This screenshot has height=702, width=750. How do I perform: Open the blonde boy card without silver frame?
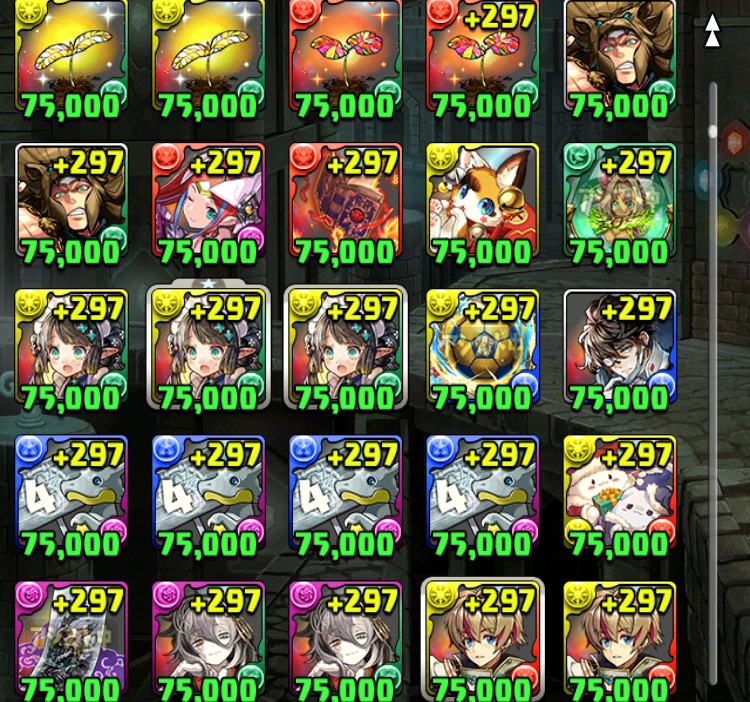(x=619, y=640)
